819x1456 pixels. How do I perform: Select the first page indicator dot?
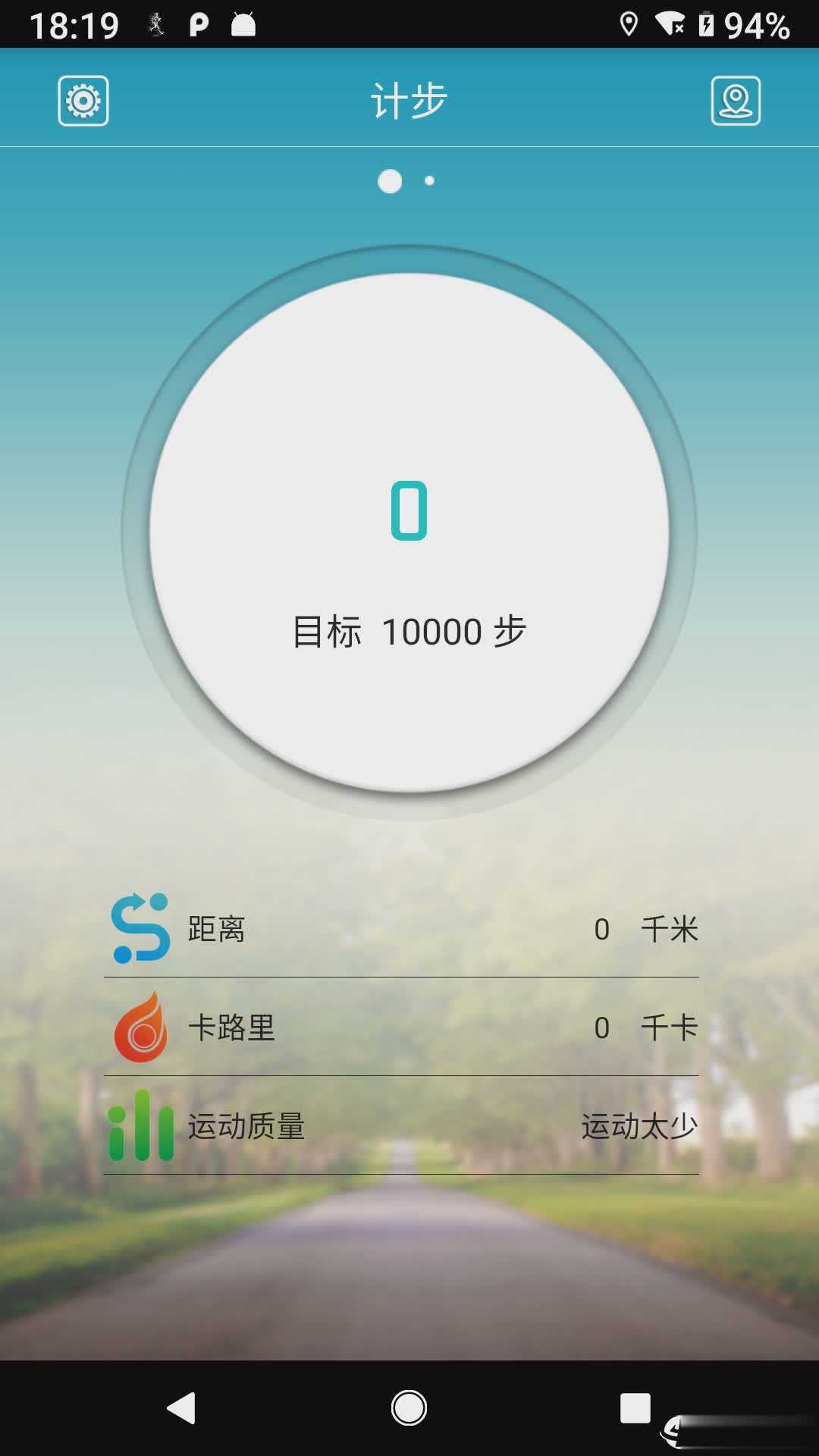(391, 182)
